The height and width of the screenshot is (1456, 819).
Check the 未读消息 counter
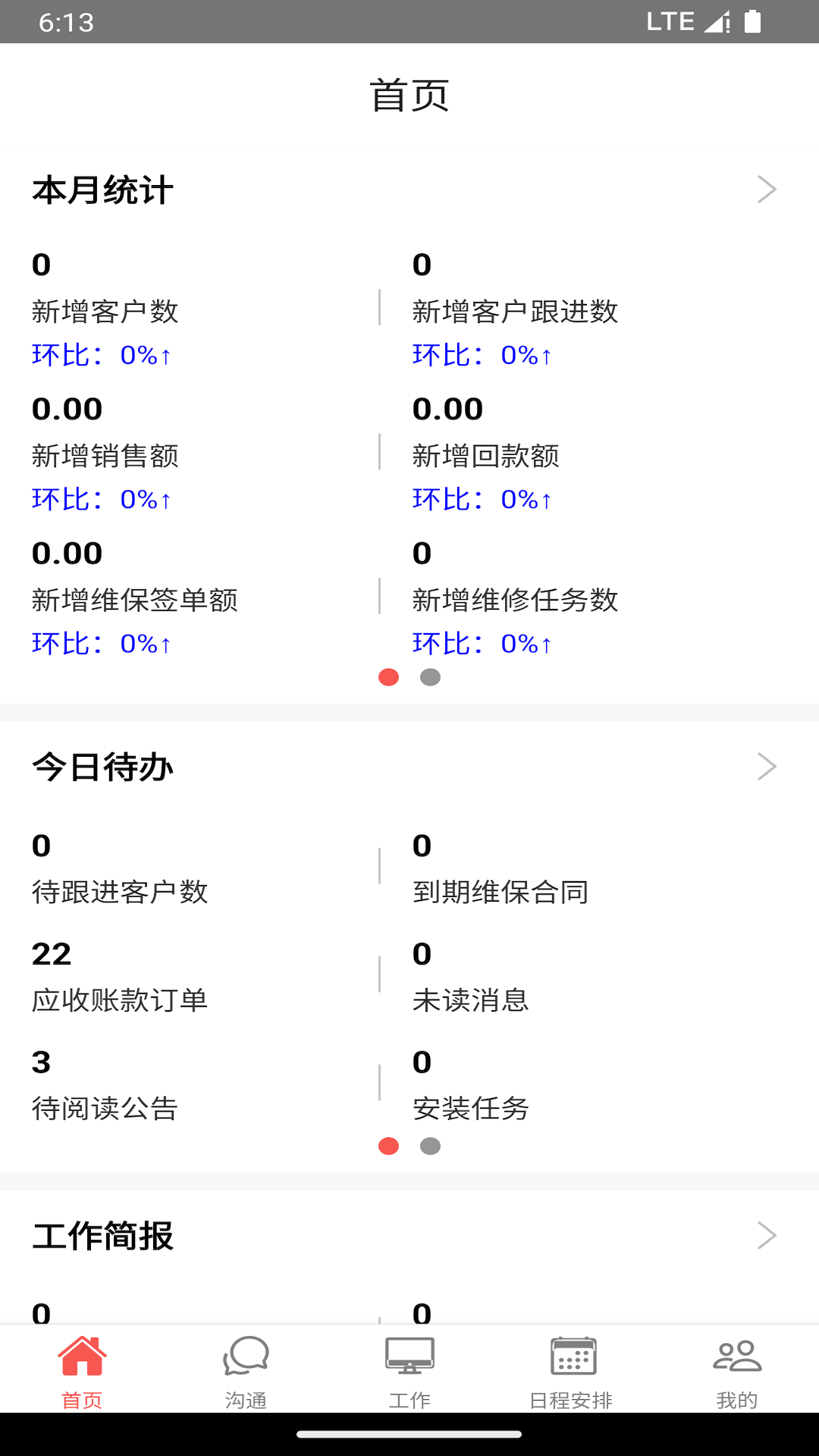[472, 978]
